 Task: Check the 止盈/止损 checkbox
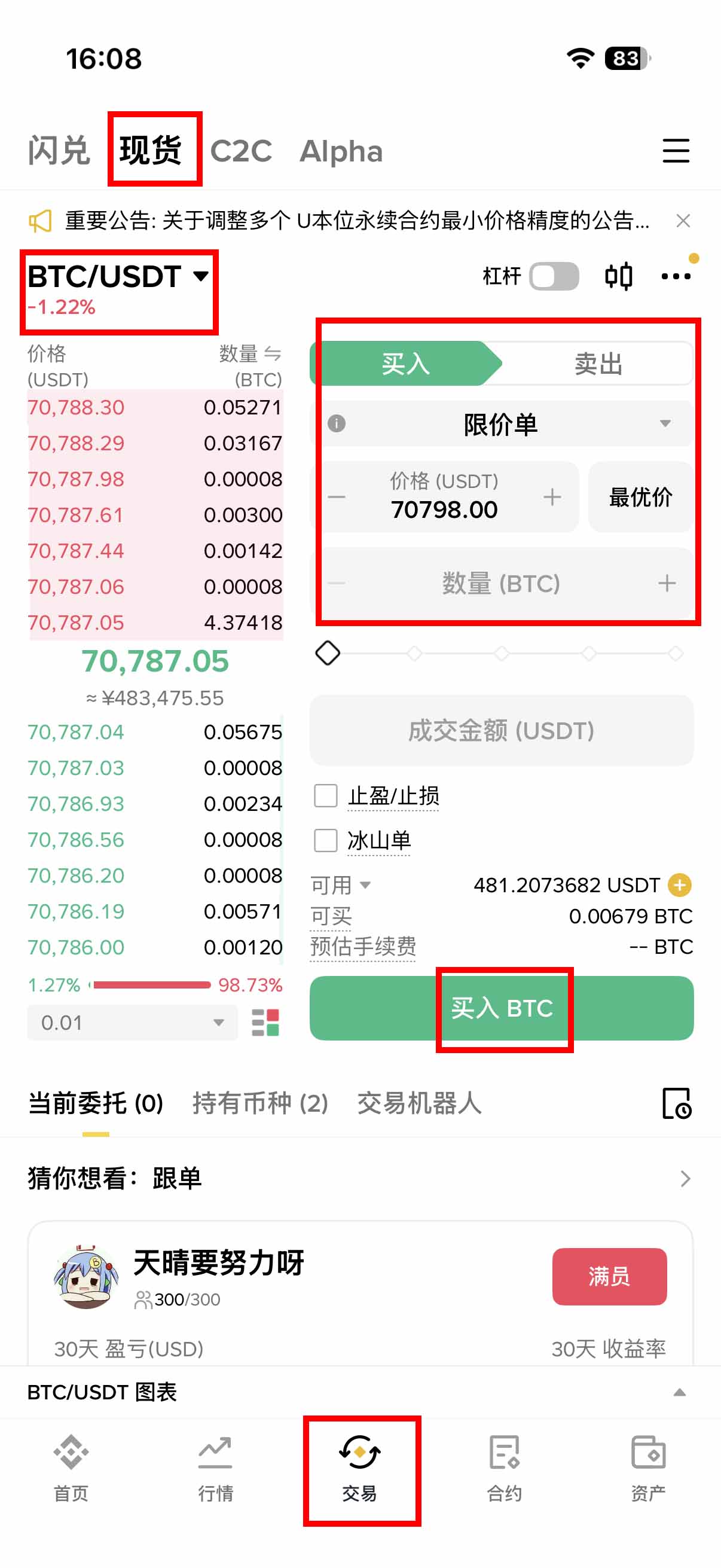(325, 795)
